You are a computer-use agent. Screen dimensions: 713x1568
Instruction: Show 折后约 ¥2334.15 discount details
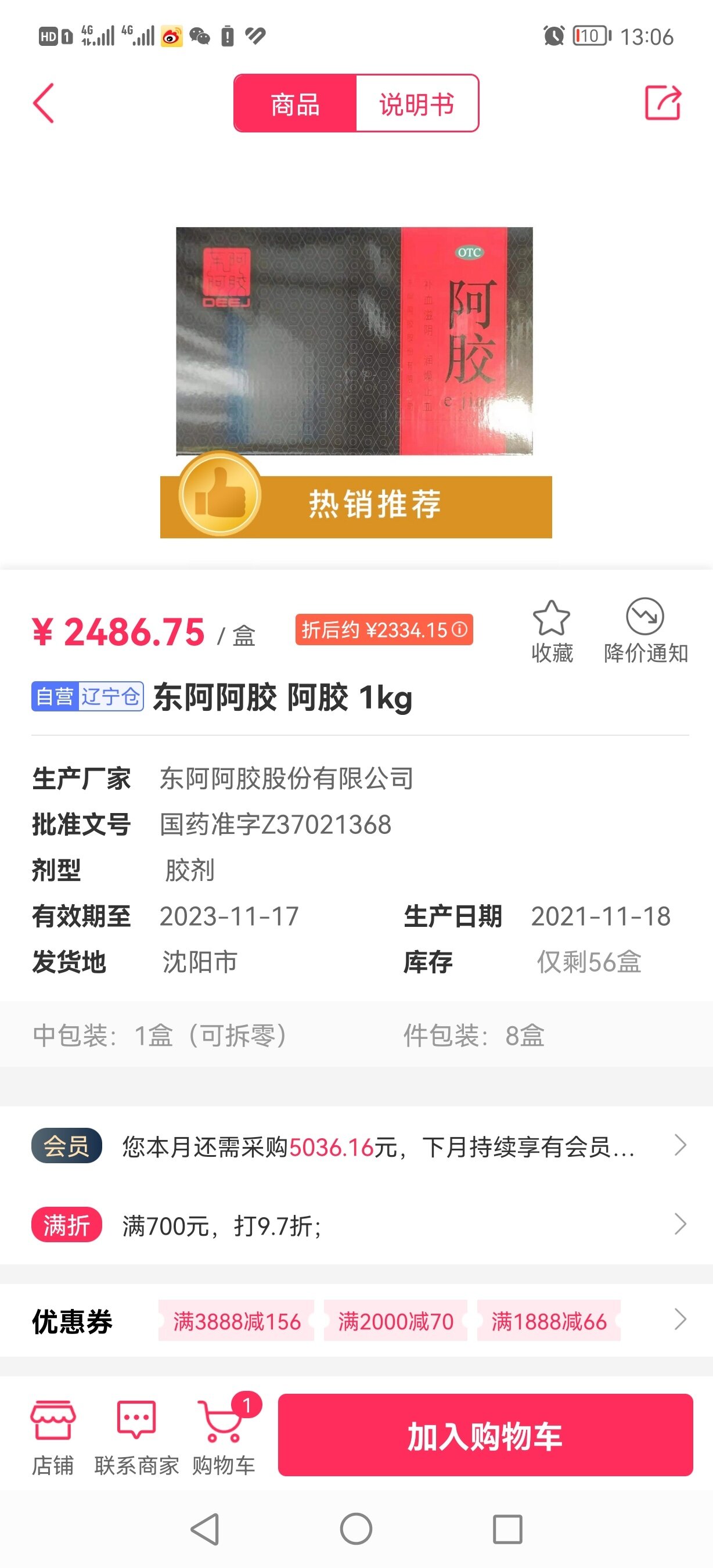click(384, 630)
